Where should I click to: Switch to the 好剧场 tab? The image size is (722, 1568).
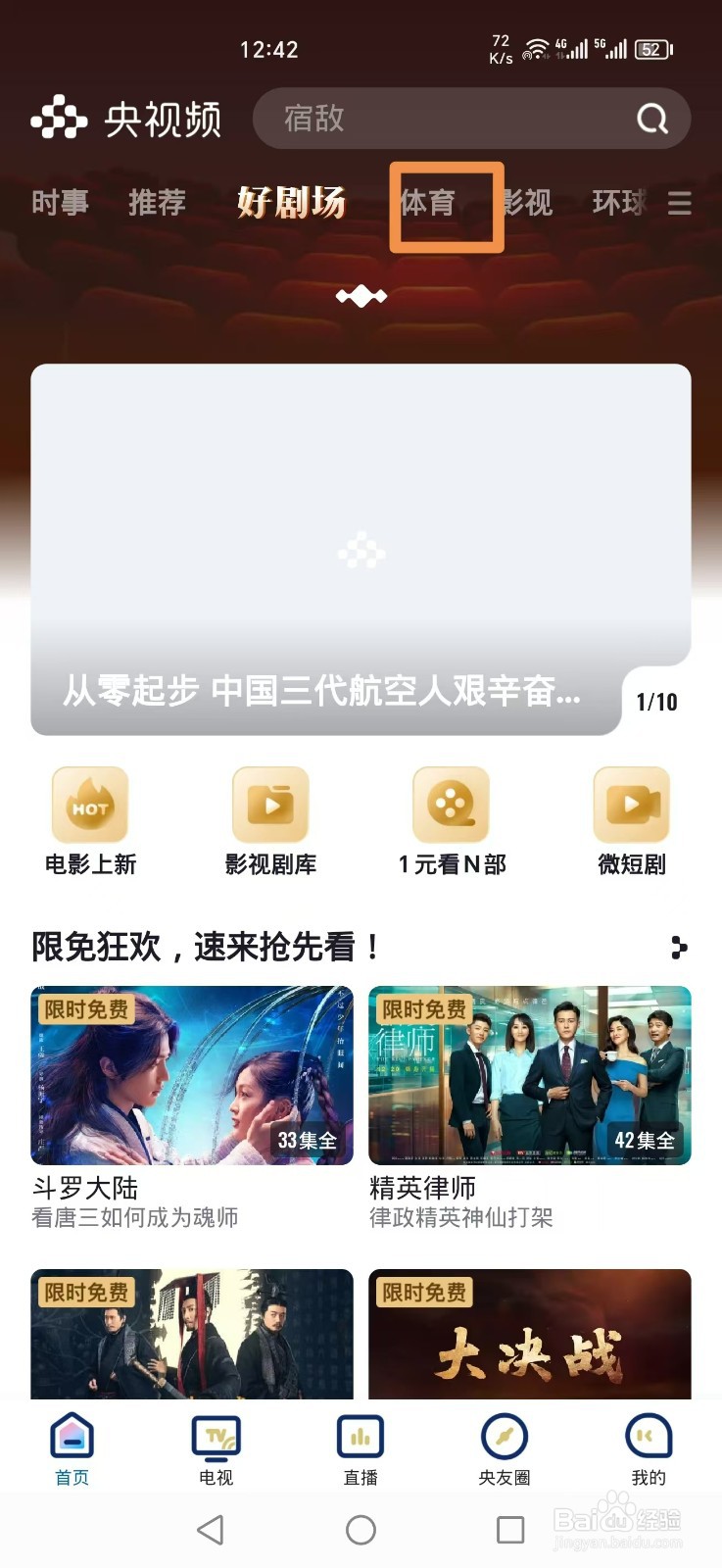[x=291, y=202]
